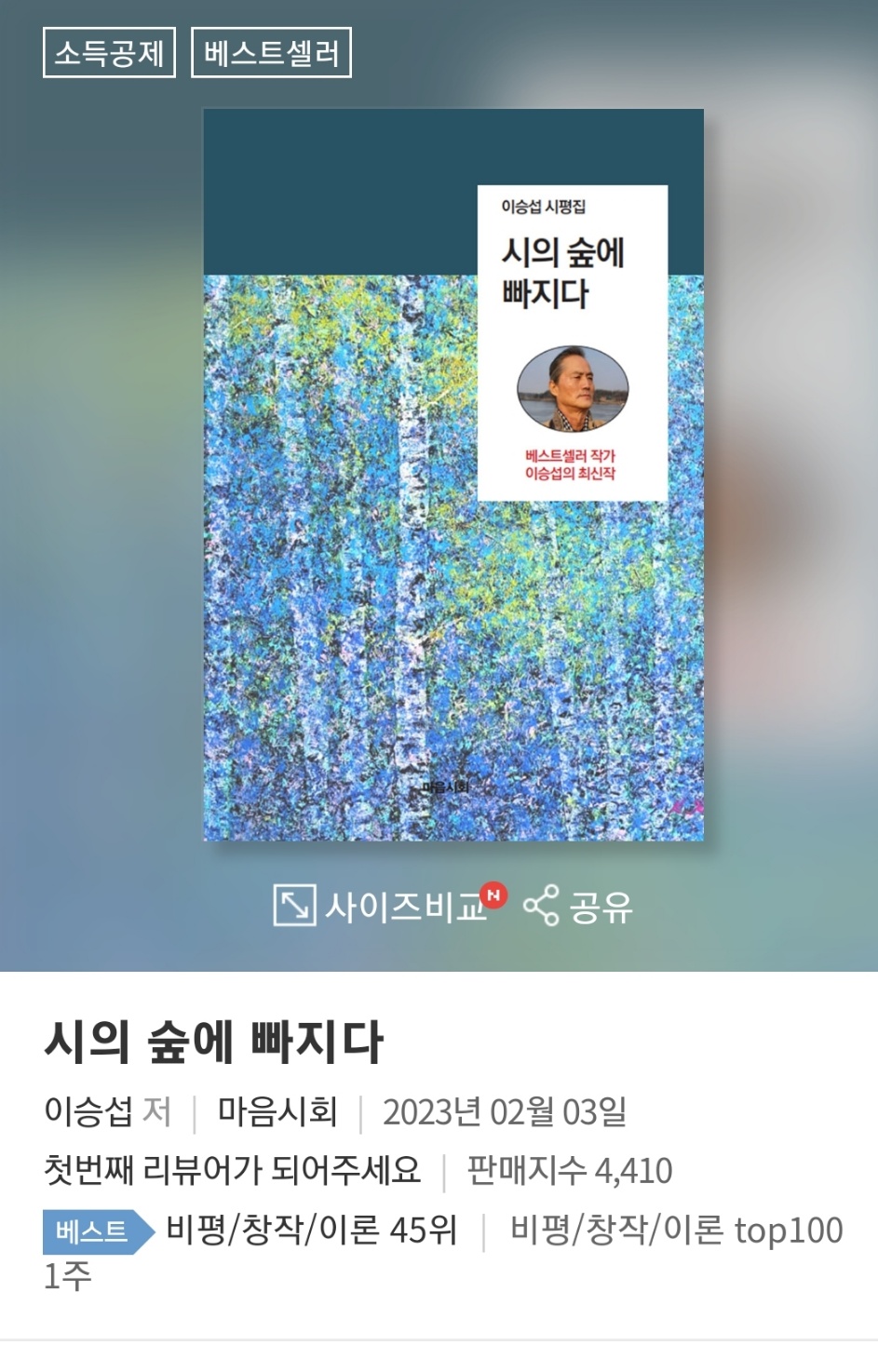Open author 이승섭's page
This screenshot has width=878, height=1372.
pyautogui.click(x=88, y=1110)
